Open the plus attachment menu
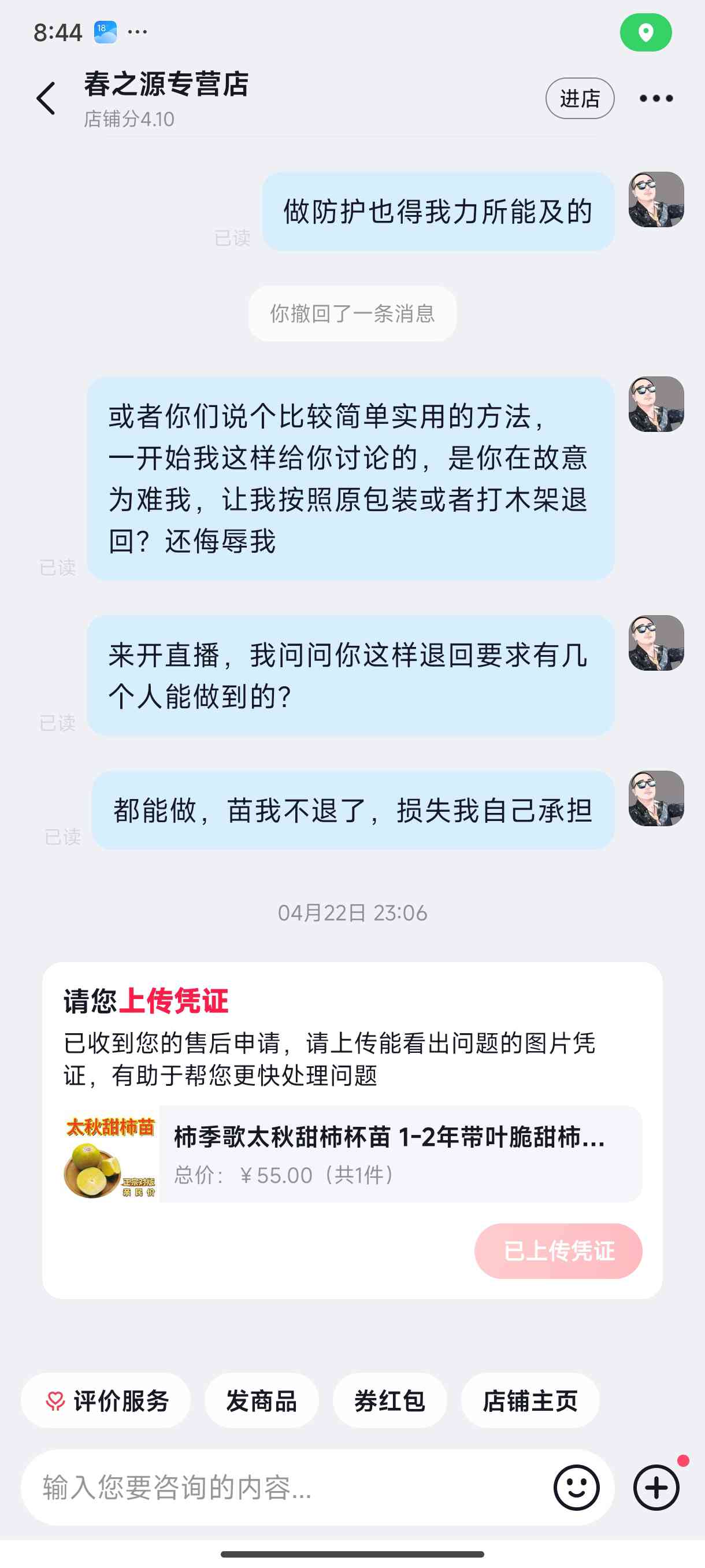The width and height of the screenshot is (705, 1568). click(656, 1487)
